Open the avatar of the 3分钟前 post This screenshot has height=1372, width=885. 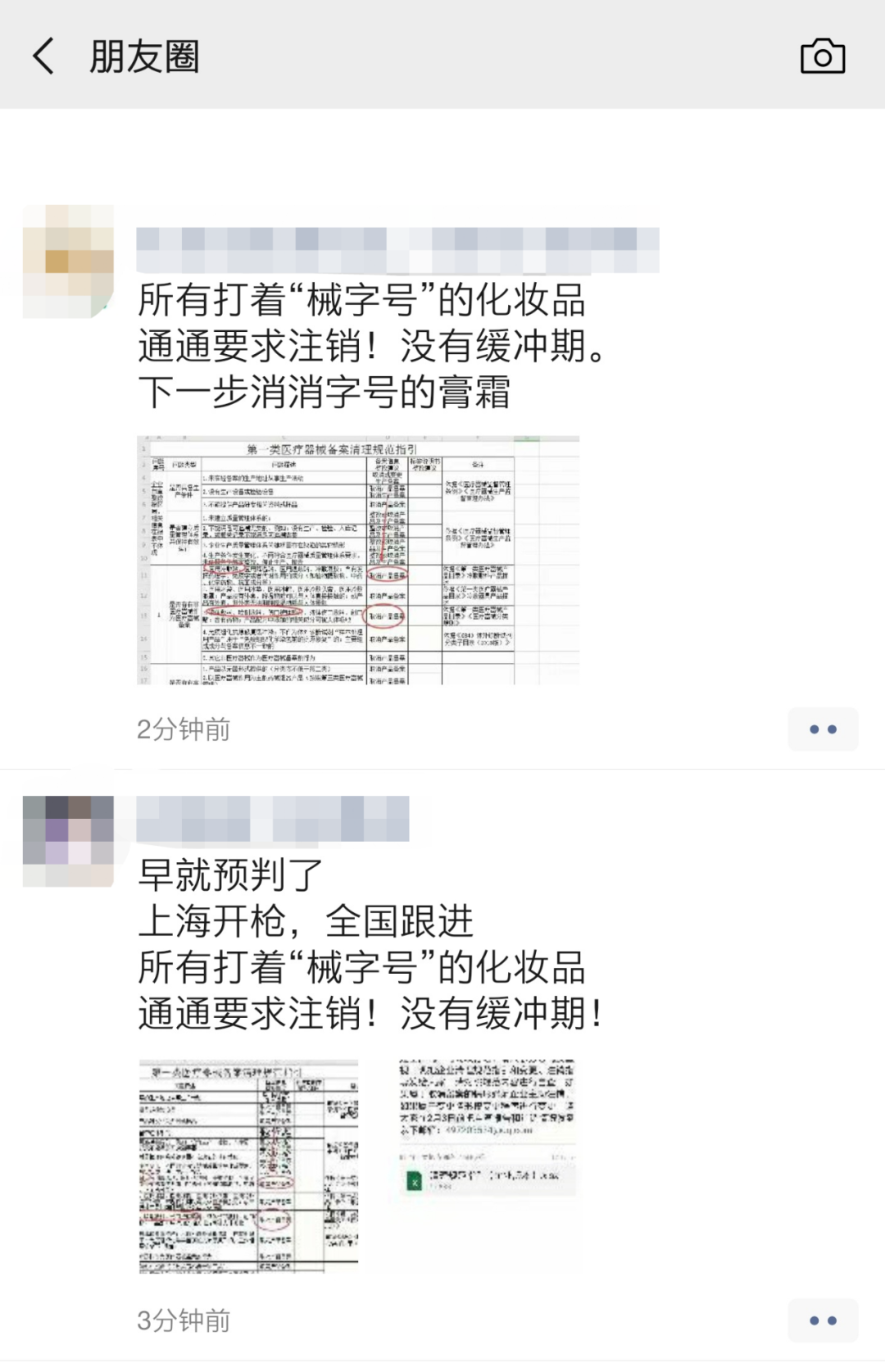tap(68, 840)
